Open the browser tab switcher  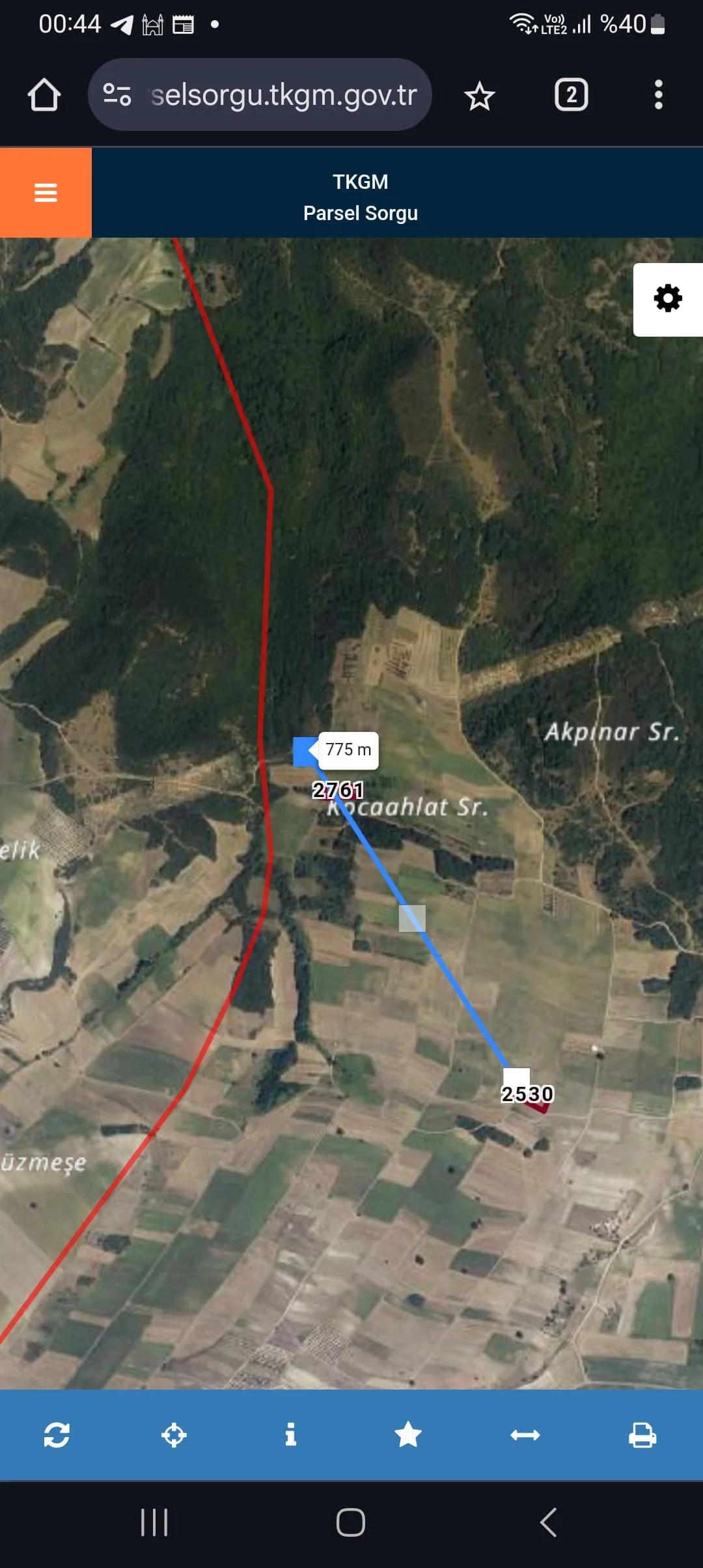click(571, 95)
